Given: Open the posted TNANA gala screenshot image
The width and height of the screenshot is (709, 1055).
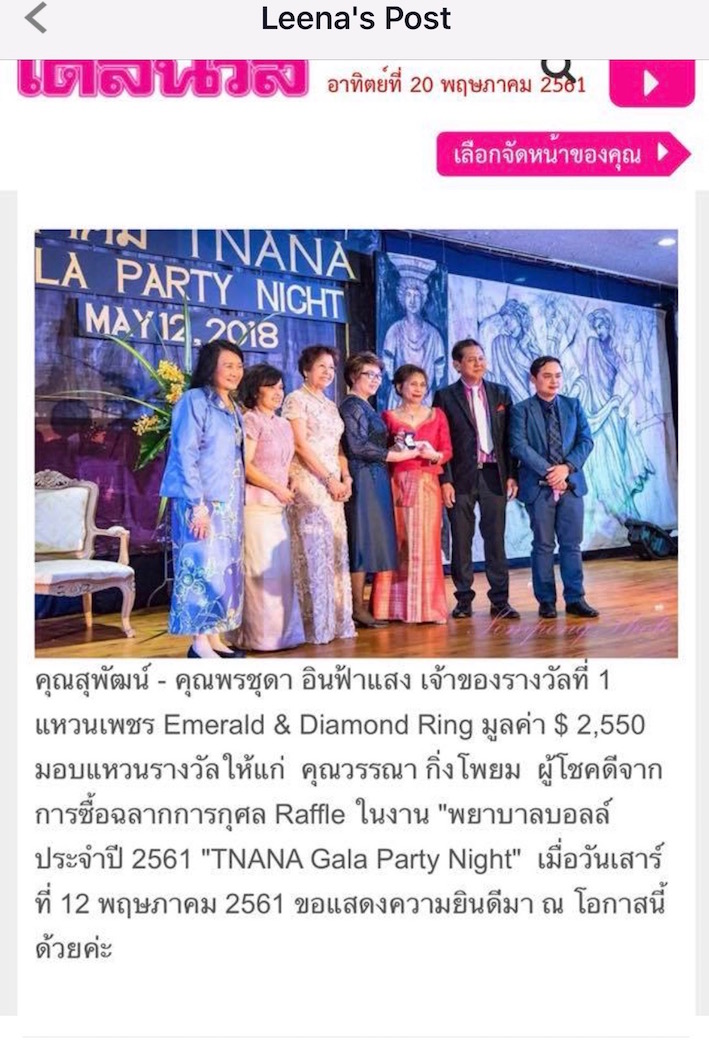Looking at the screenshot, I should 355,442.
